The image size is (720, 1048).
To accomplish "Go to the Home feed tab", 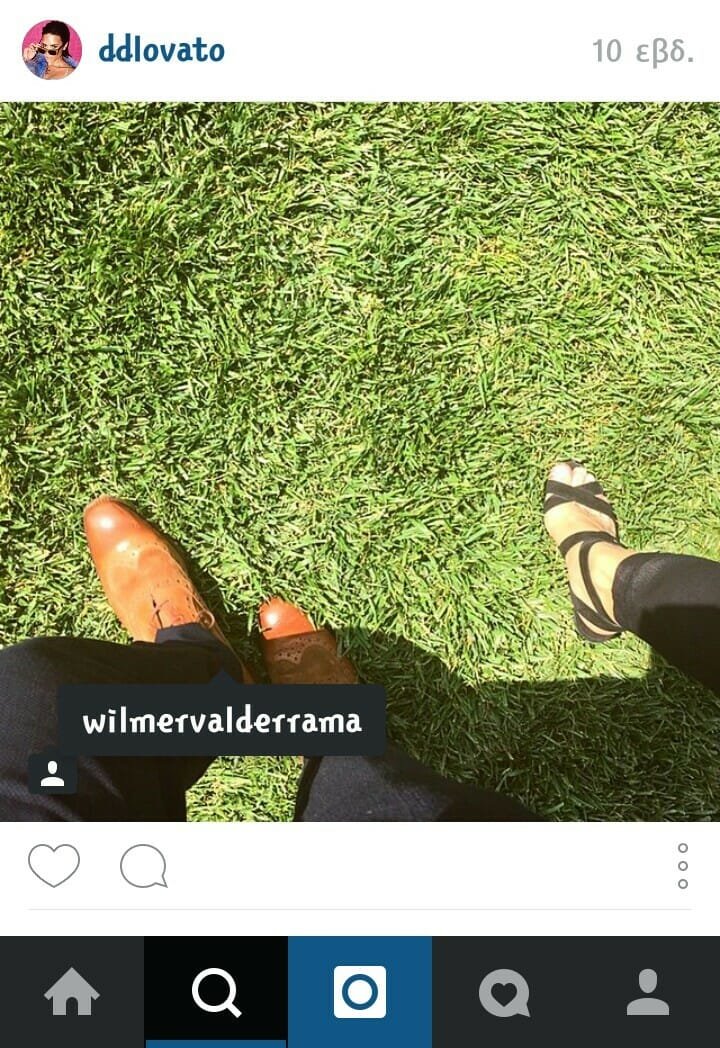I will [x=72, y=992].
